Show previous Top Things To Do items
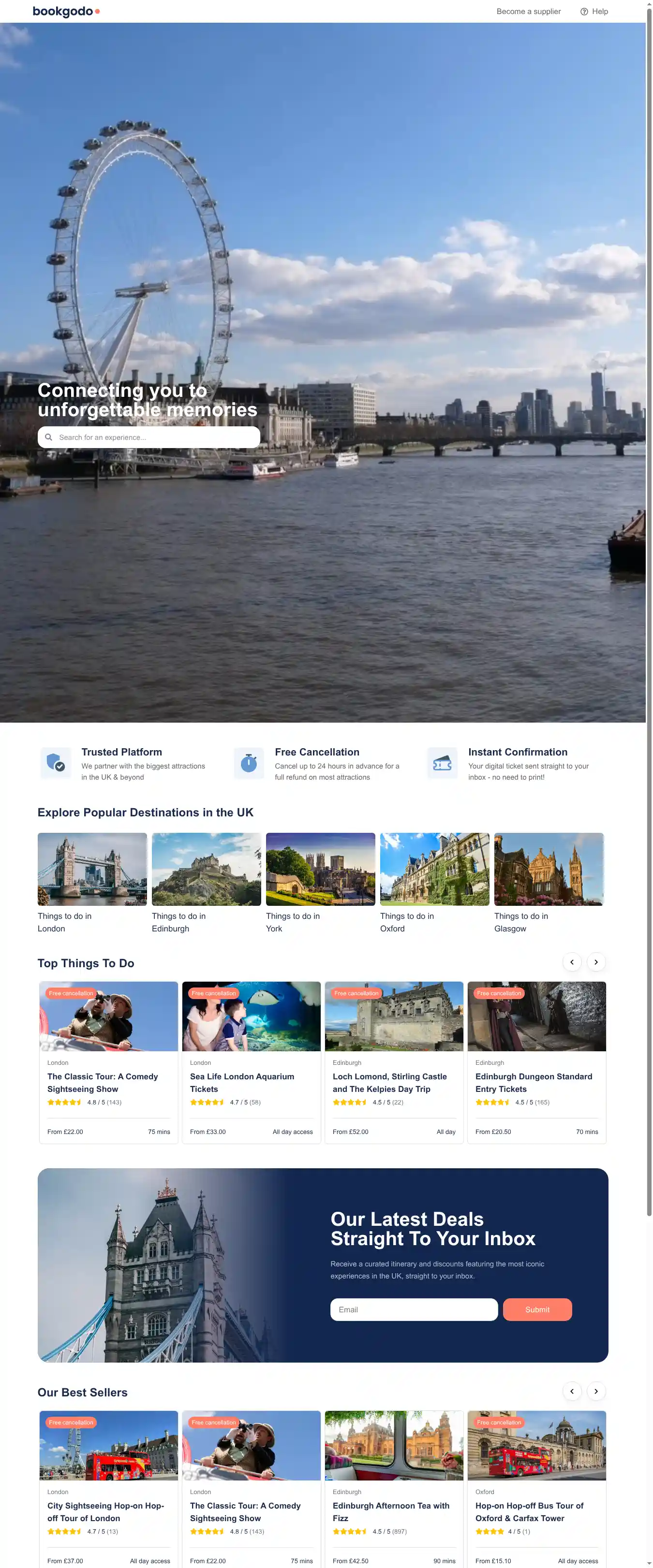 tap(571, 962)
